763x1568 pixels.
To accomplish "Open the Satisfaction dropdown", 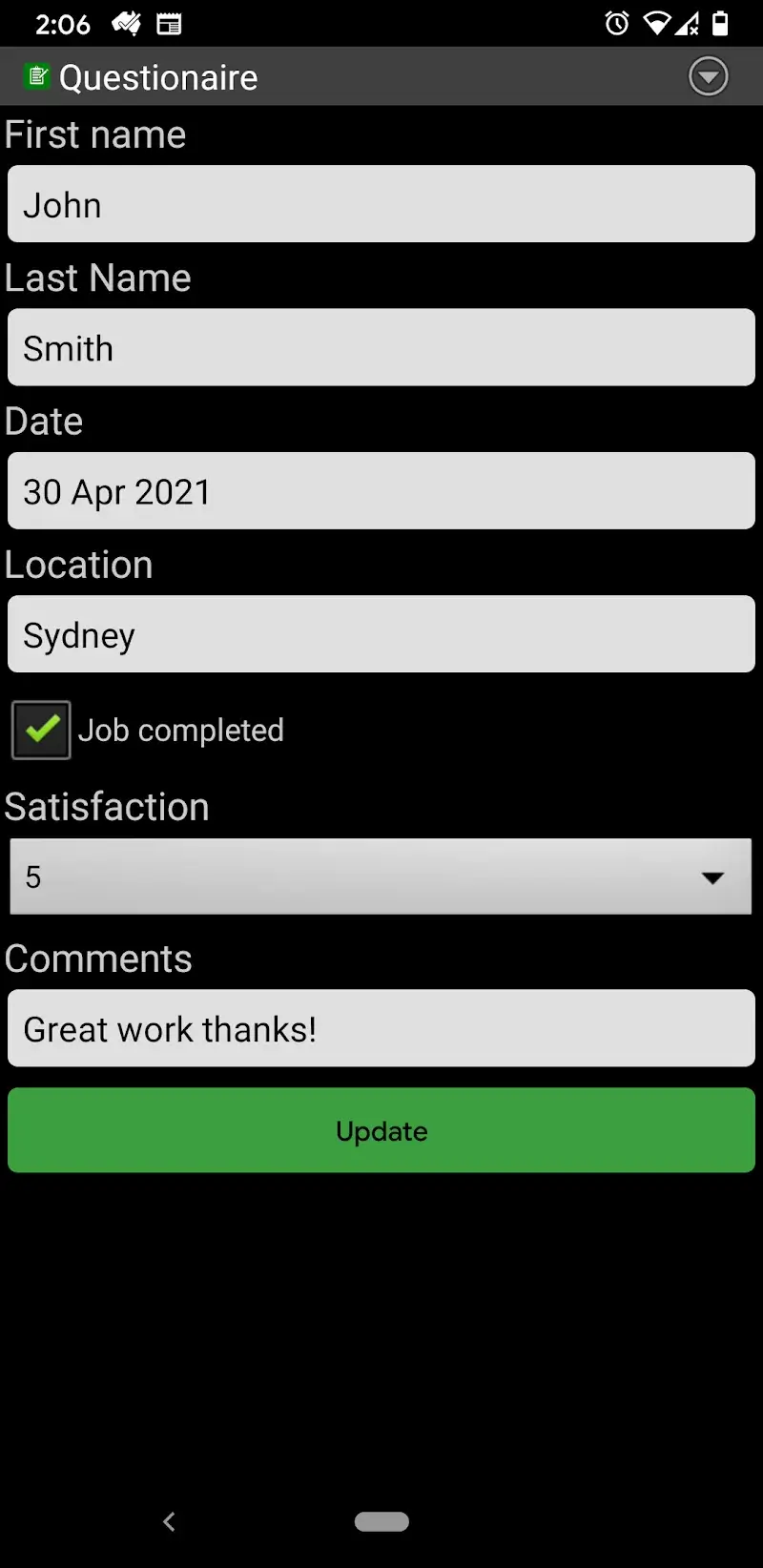I will click(380, 876).
